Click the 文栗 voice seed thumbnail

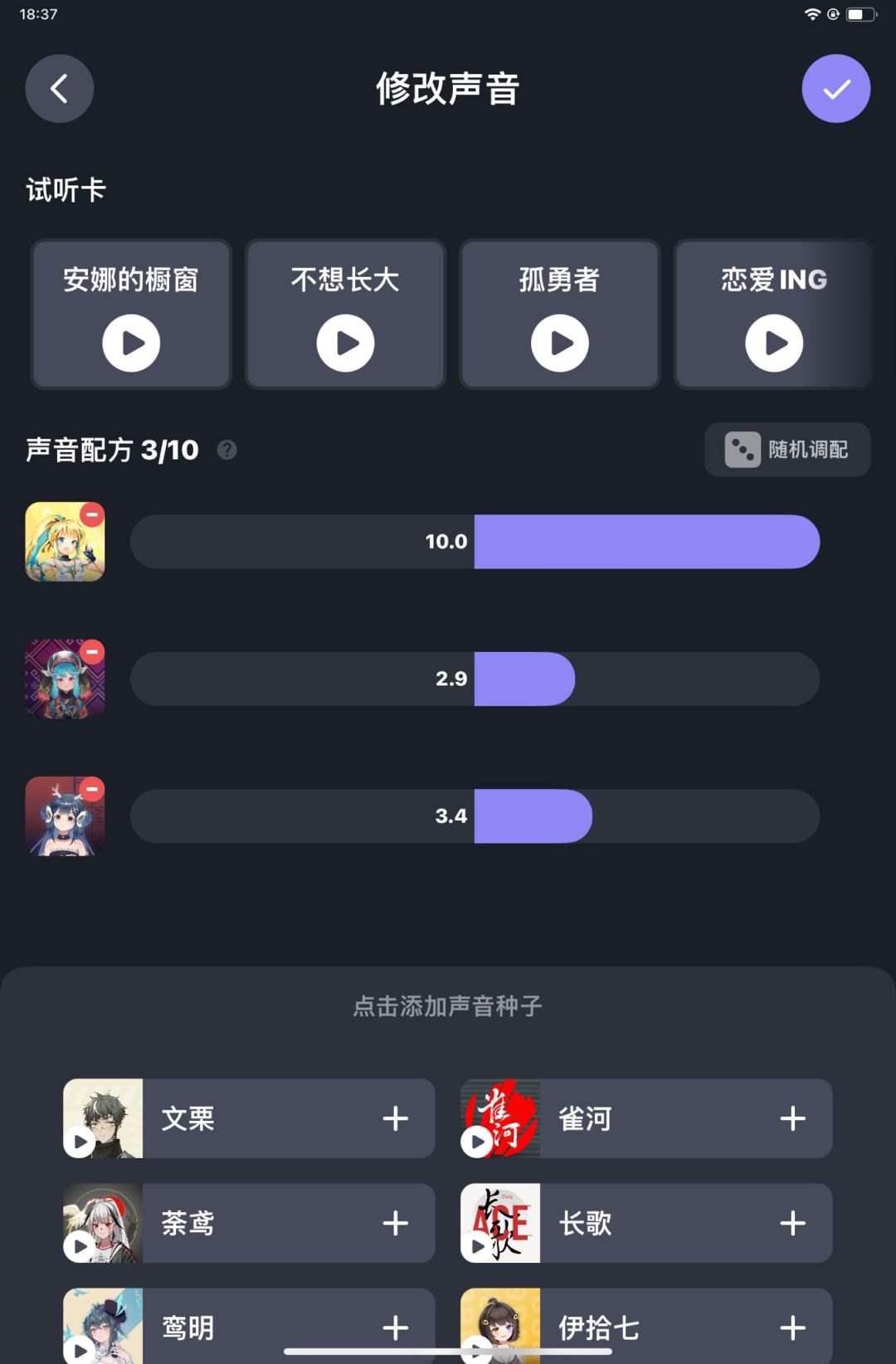coord(103,1118)
